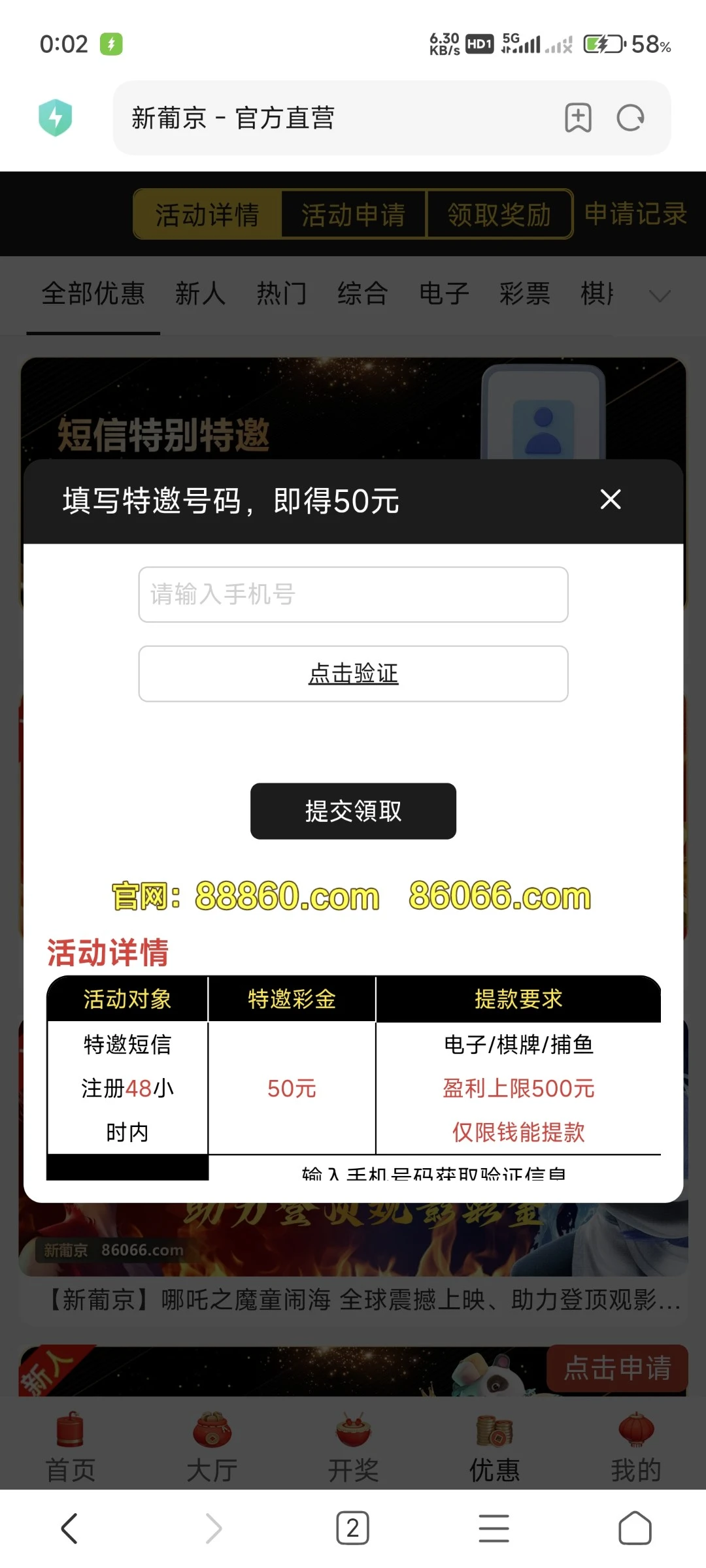706x1568 pixels.
Task: Go to the browser home page
Action: coord(635,1529)
